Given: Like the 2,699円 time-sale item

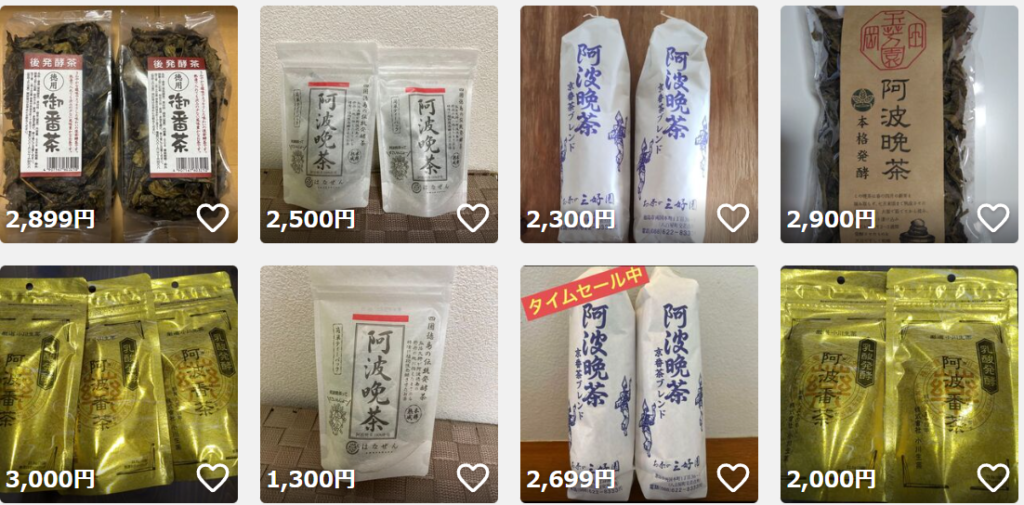Looking at the screenshot, I should coord(733,478).
